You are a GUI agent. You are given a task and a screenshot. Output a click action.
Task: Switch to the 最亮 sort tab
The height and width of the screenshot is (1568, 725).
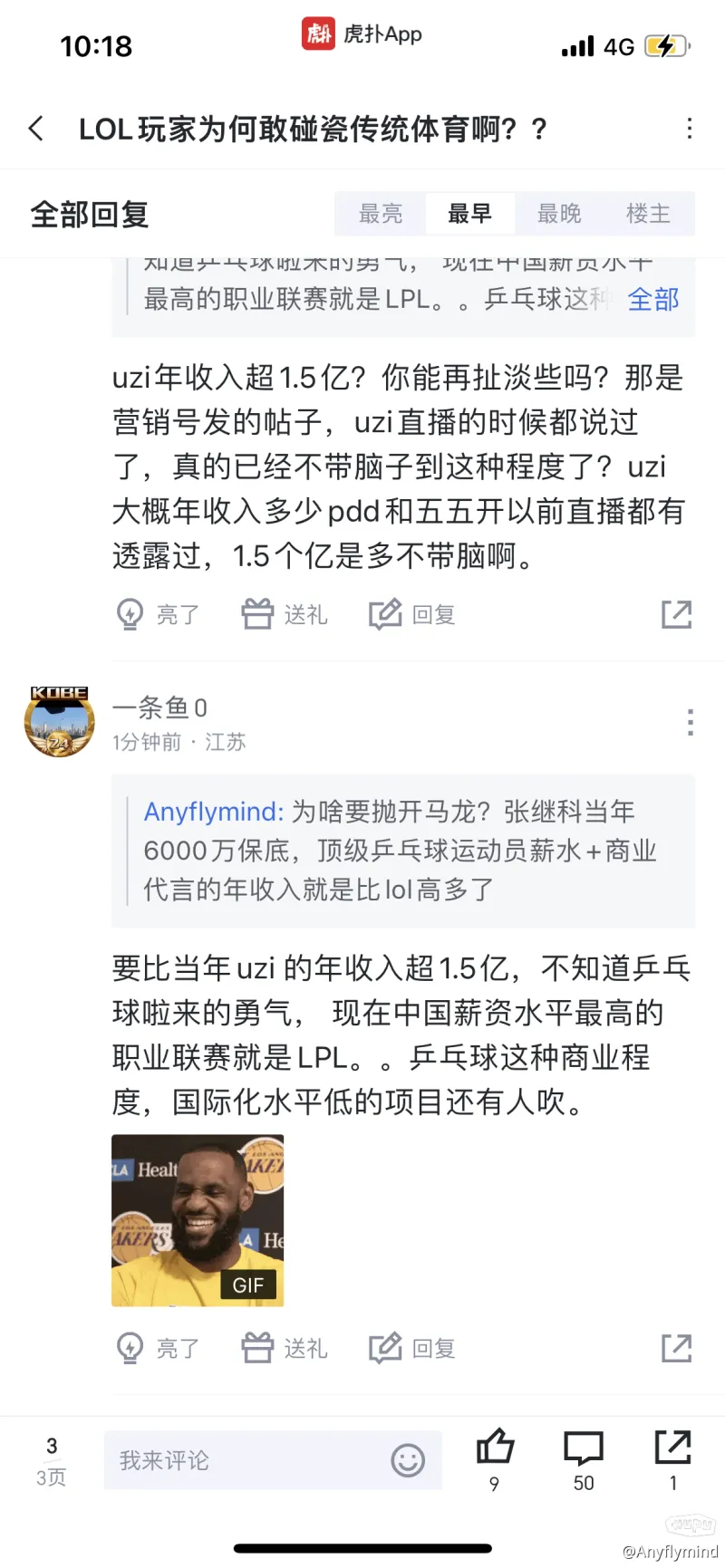381,214
